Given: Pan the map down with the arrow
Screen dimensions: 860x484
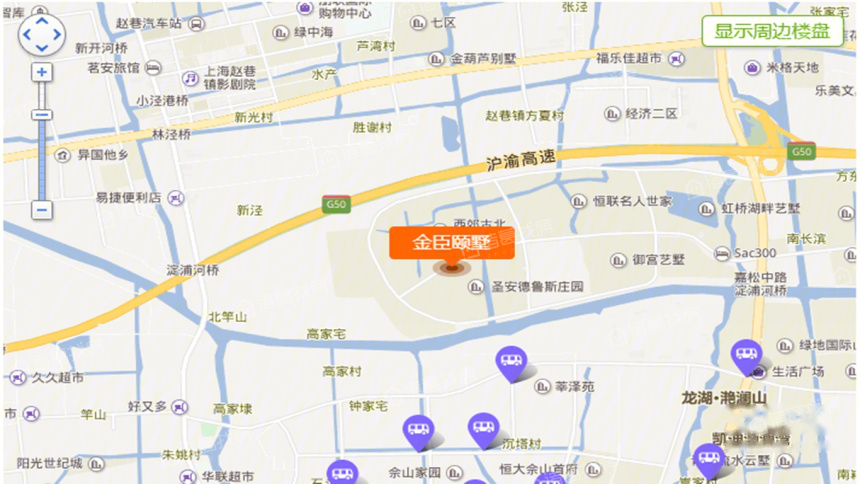Looking at the screenshot, I should coord(41,49).
